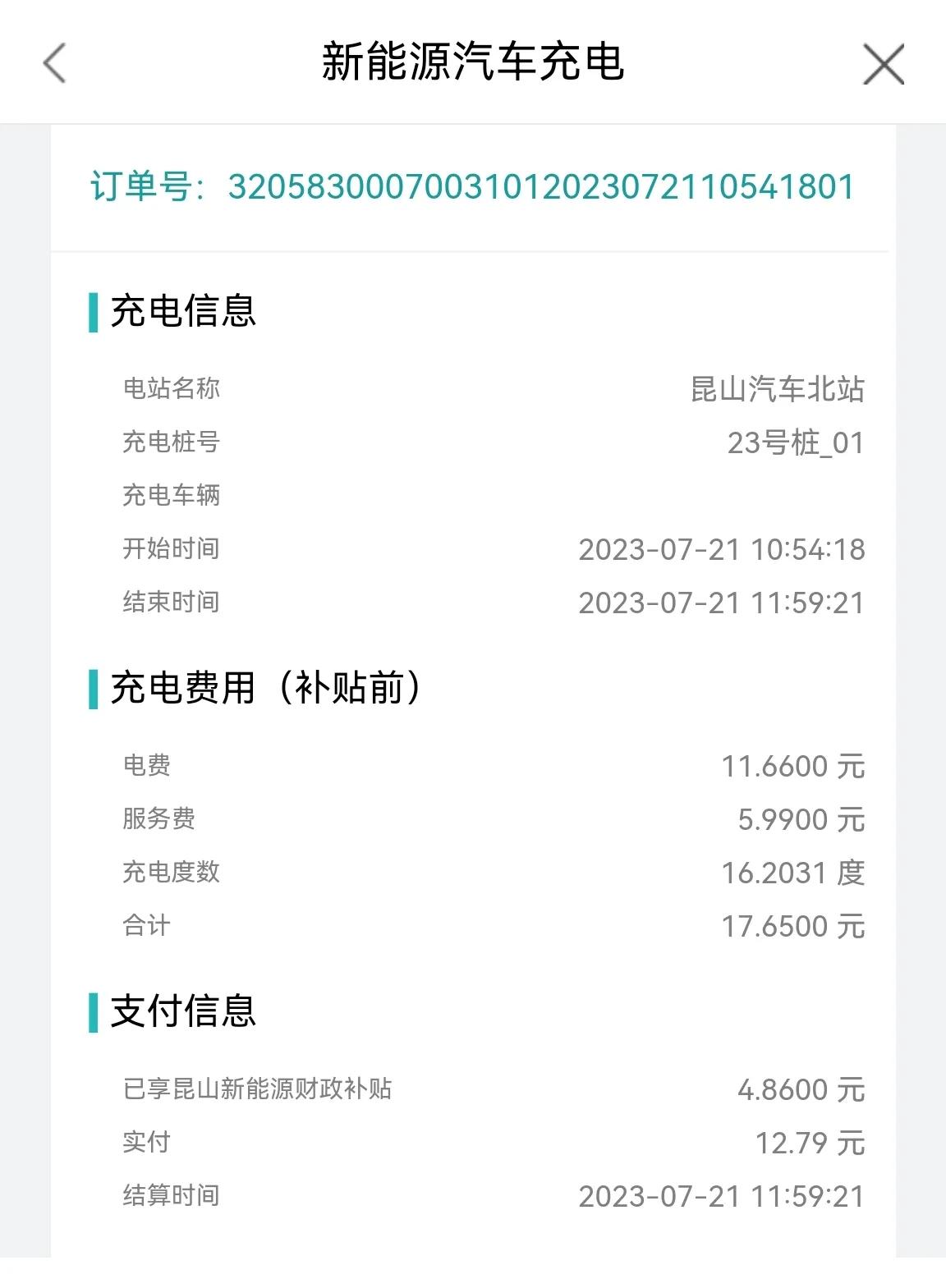The height and width of the screenshot is (1288, 946).
Task: Close the charging detail page via X icon
Action: (x=882, y=66)
